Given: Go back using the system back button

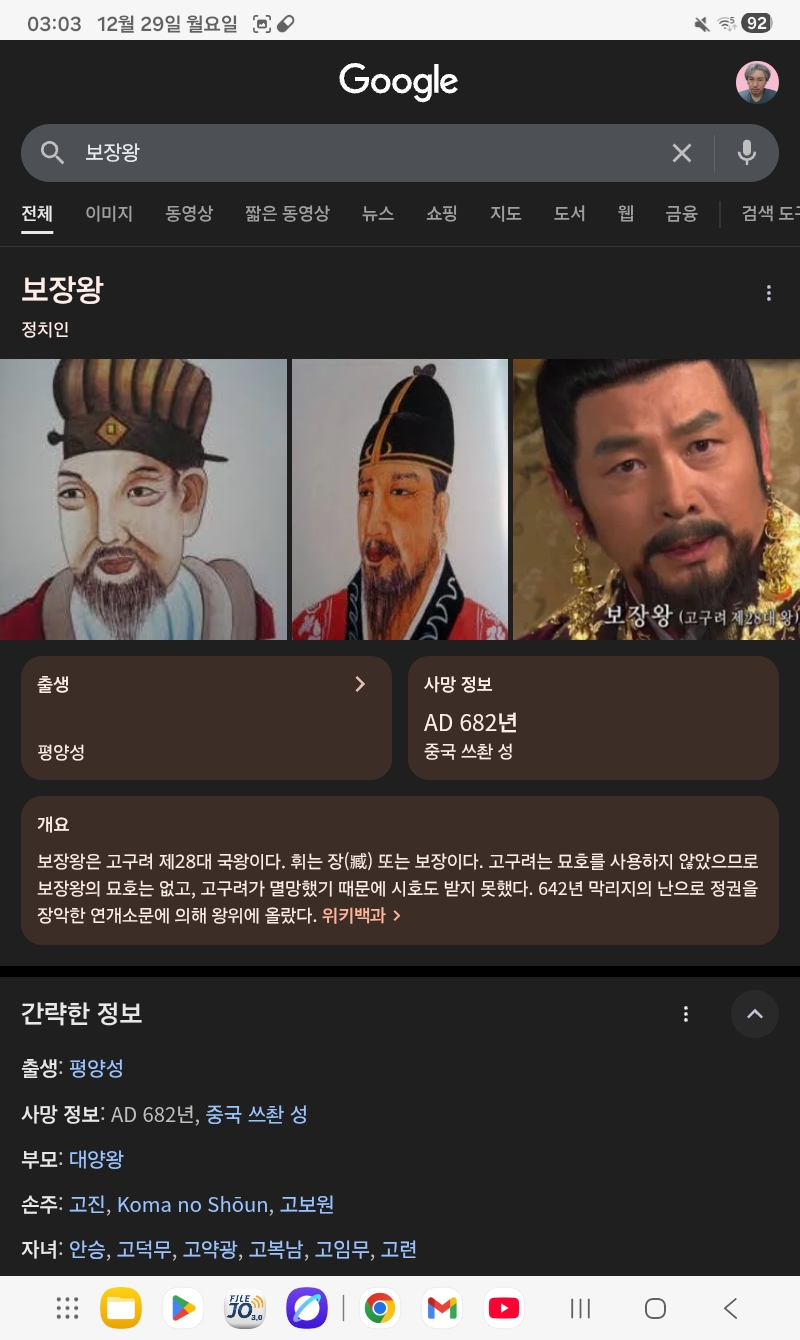Looking at the screenshot, I should tap(730, 1308).
